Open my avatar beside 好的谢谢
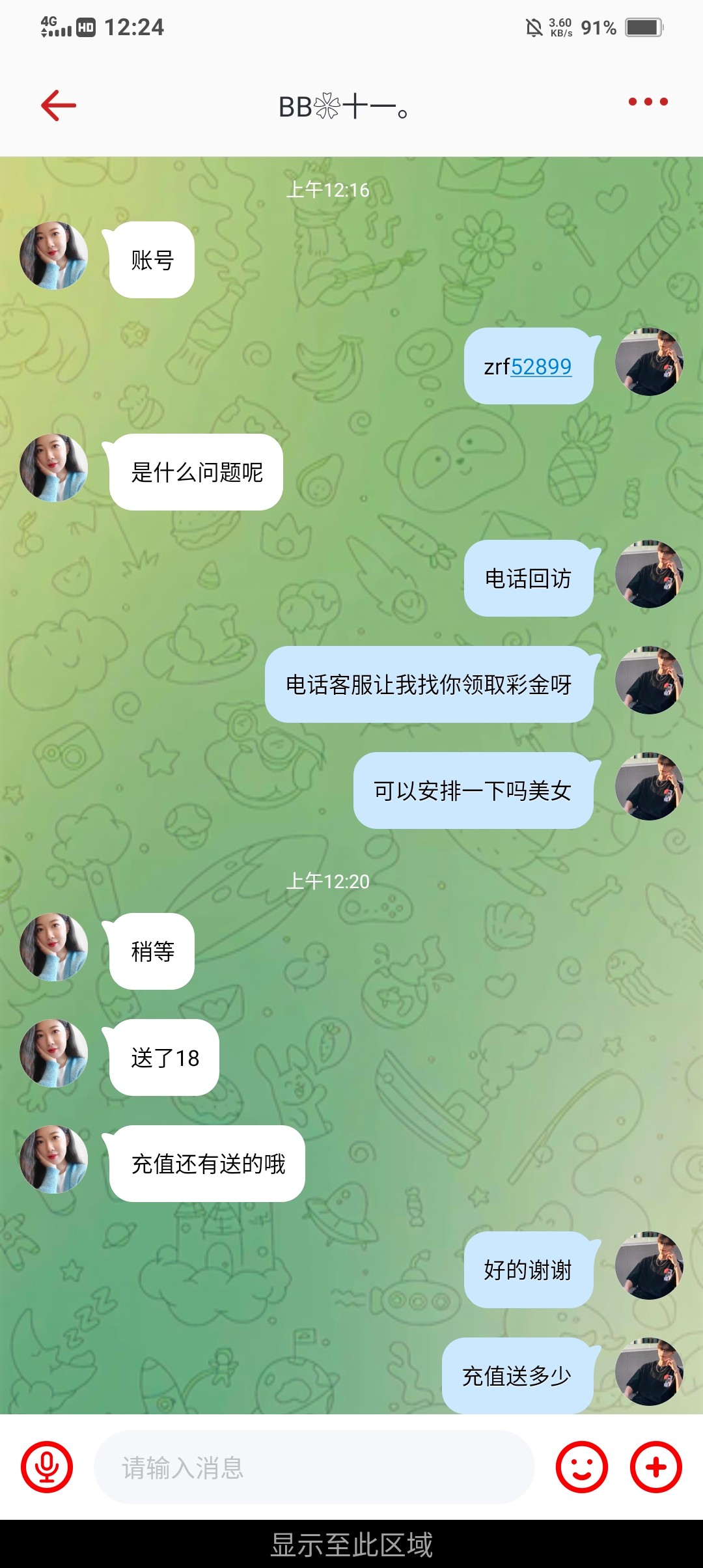 [649, 1265]
